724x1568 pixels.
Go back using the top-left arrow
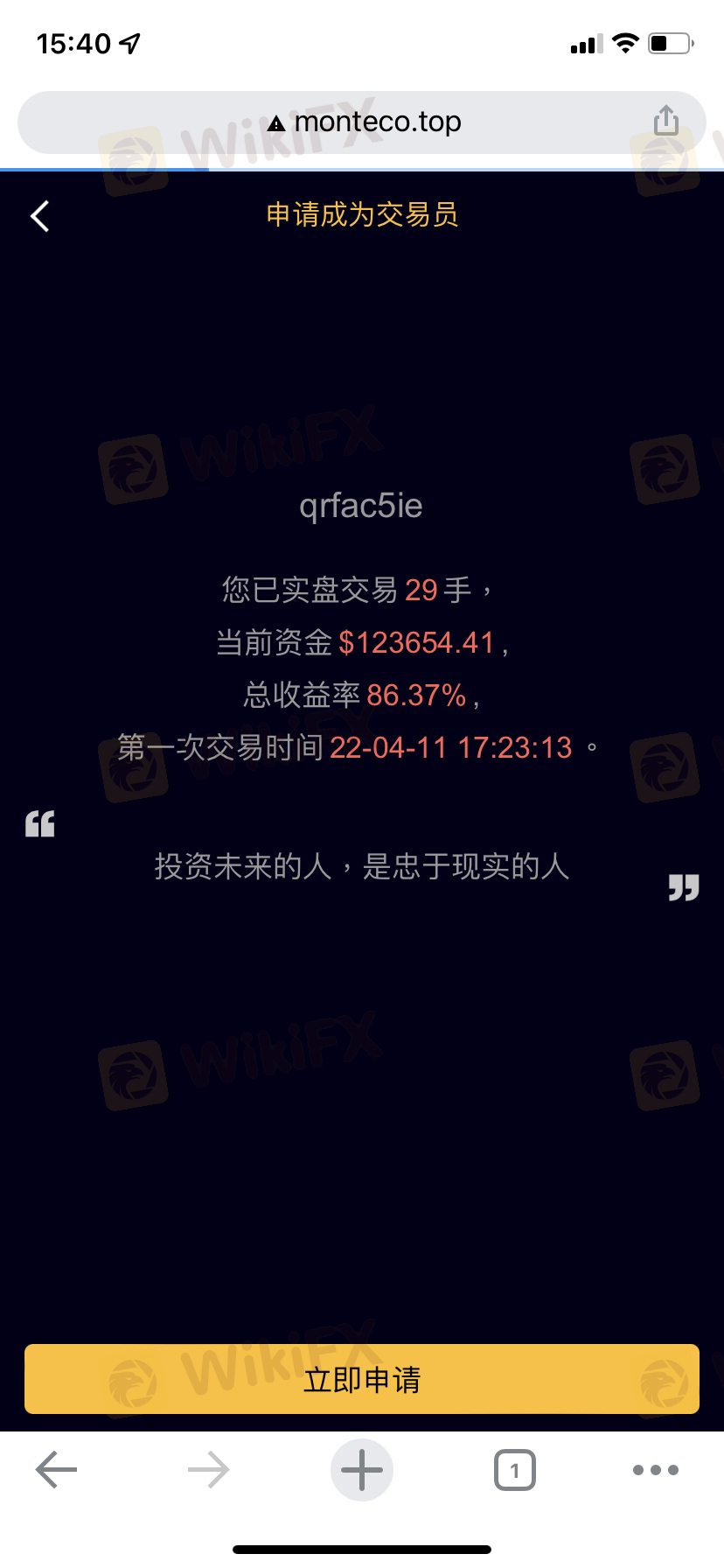39,216
